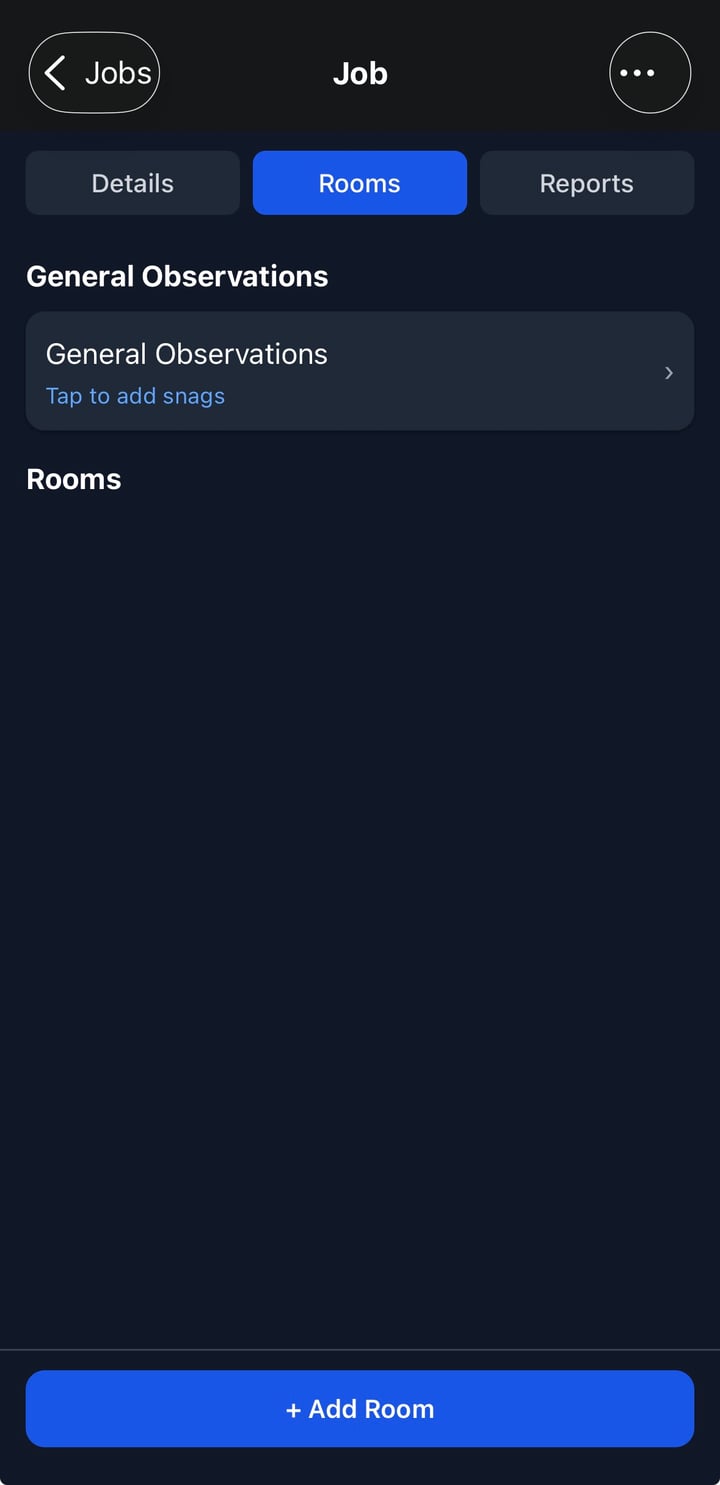Tap the Rooms section heading
Screen dimensions: 720x1485
(73, 479)
